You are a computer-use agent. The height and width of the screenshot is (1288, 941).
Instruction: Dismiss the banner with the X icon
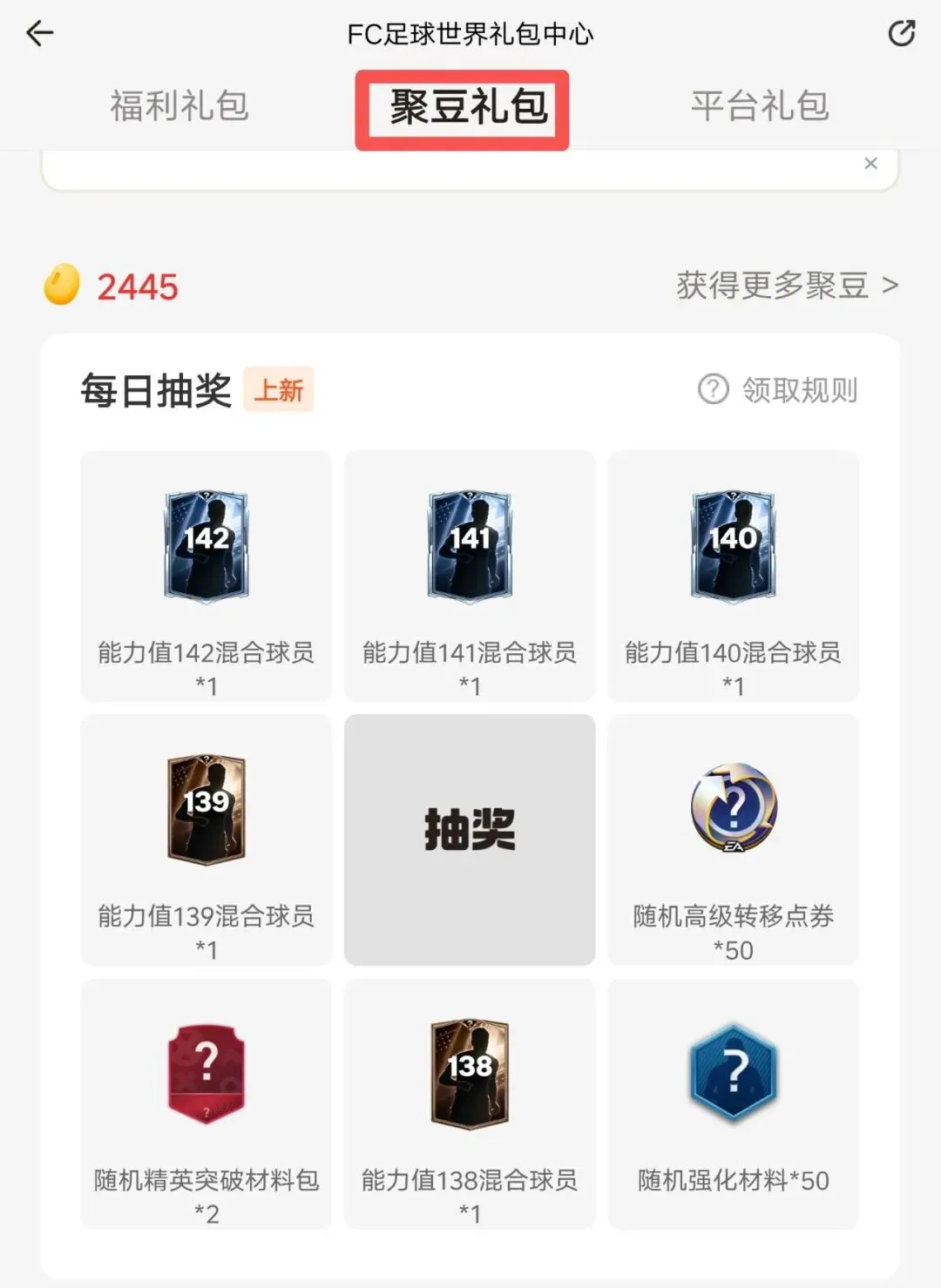click(870, 164)
